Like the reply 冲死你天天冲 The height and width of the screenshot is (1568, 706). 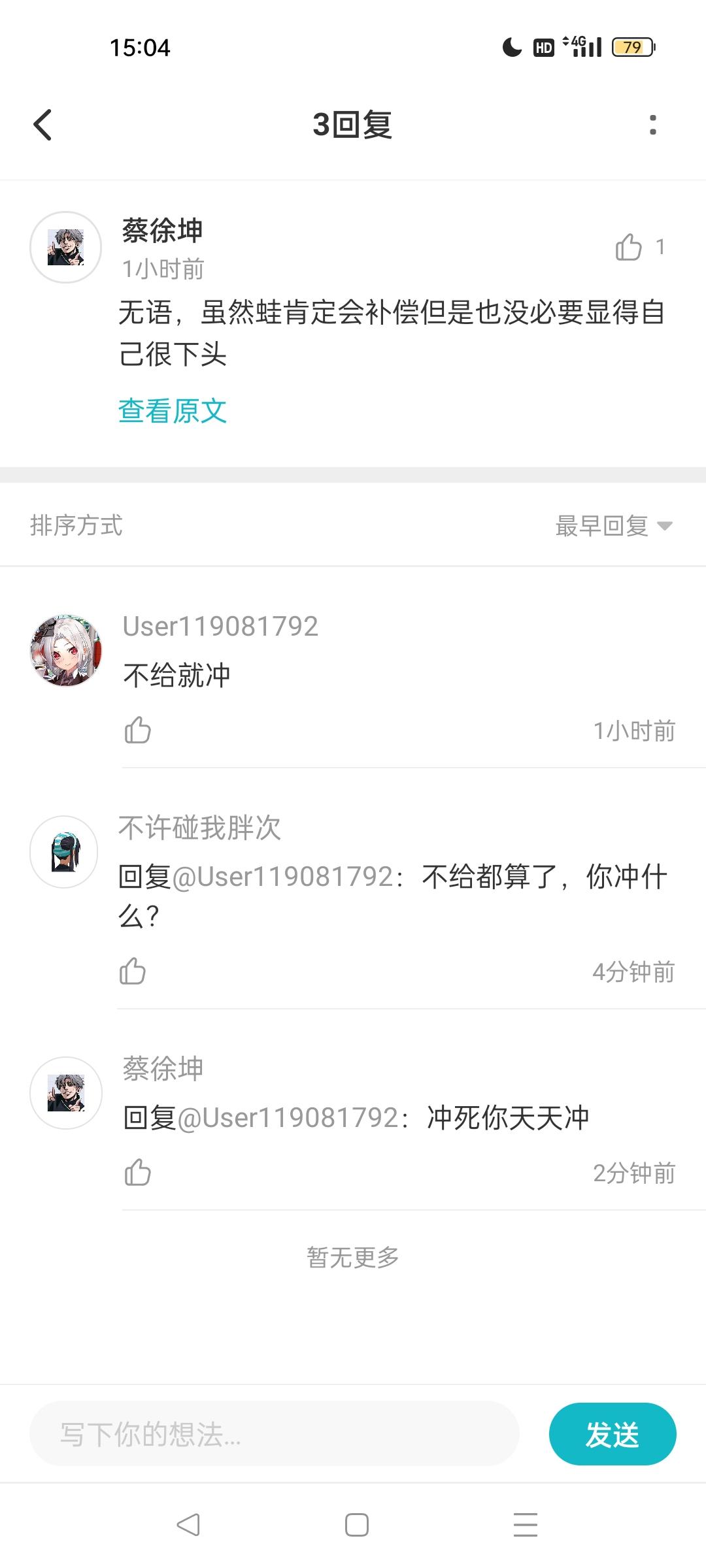[137, 1173]
